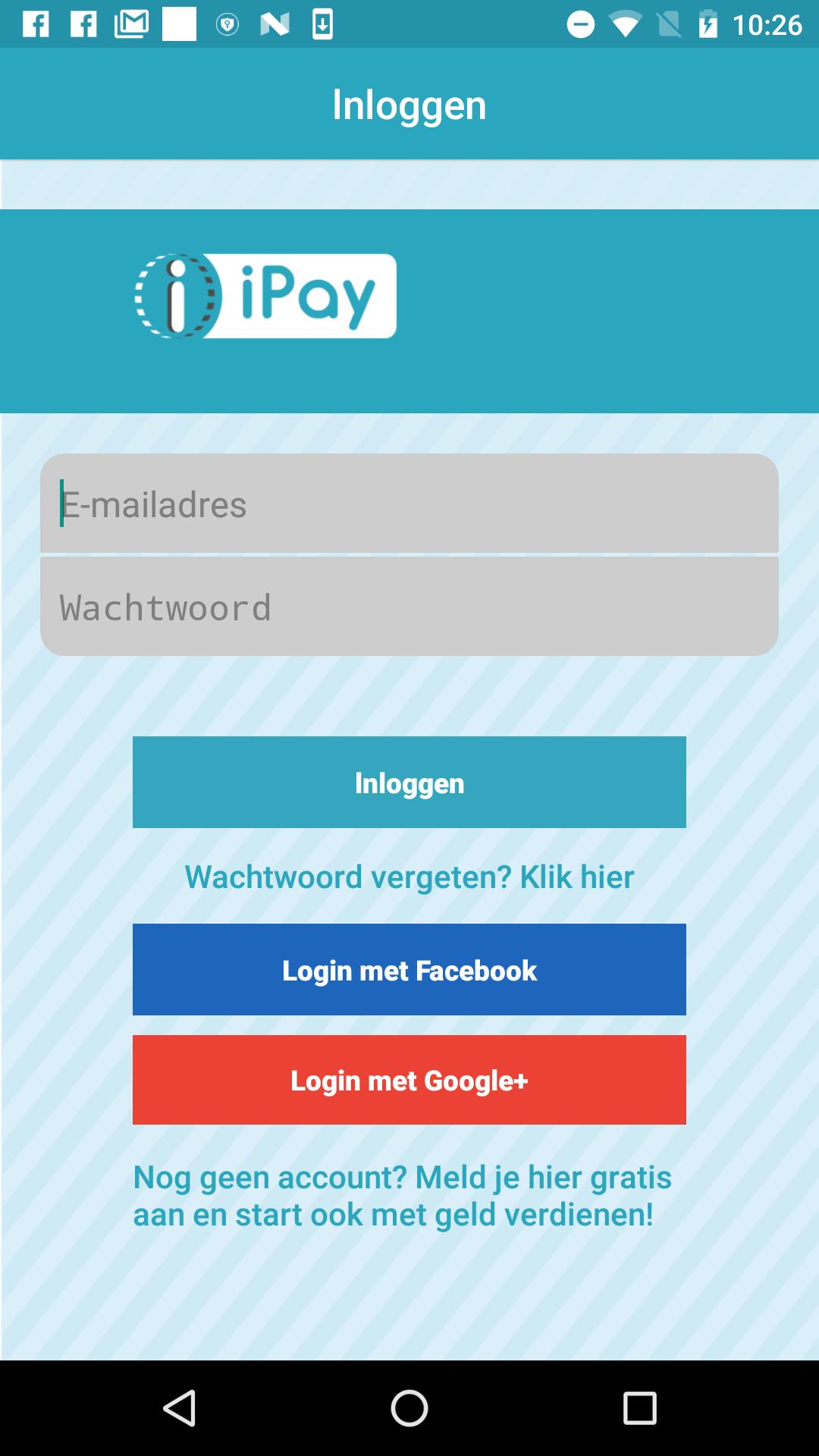Tap the teal Inloggen button
The image size is (819, 1456).
tap(409, 782)
